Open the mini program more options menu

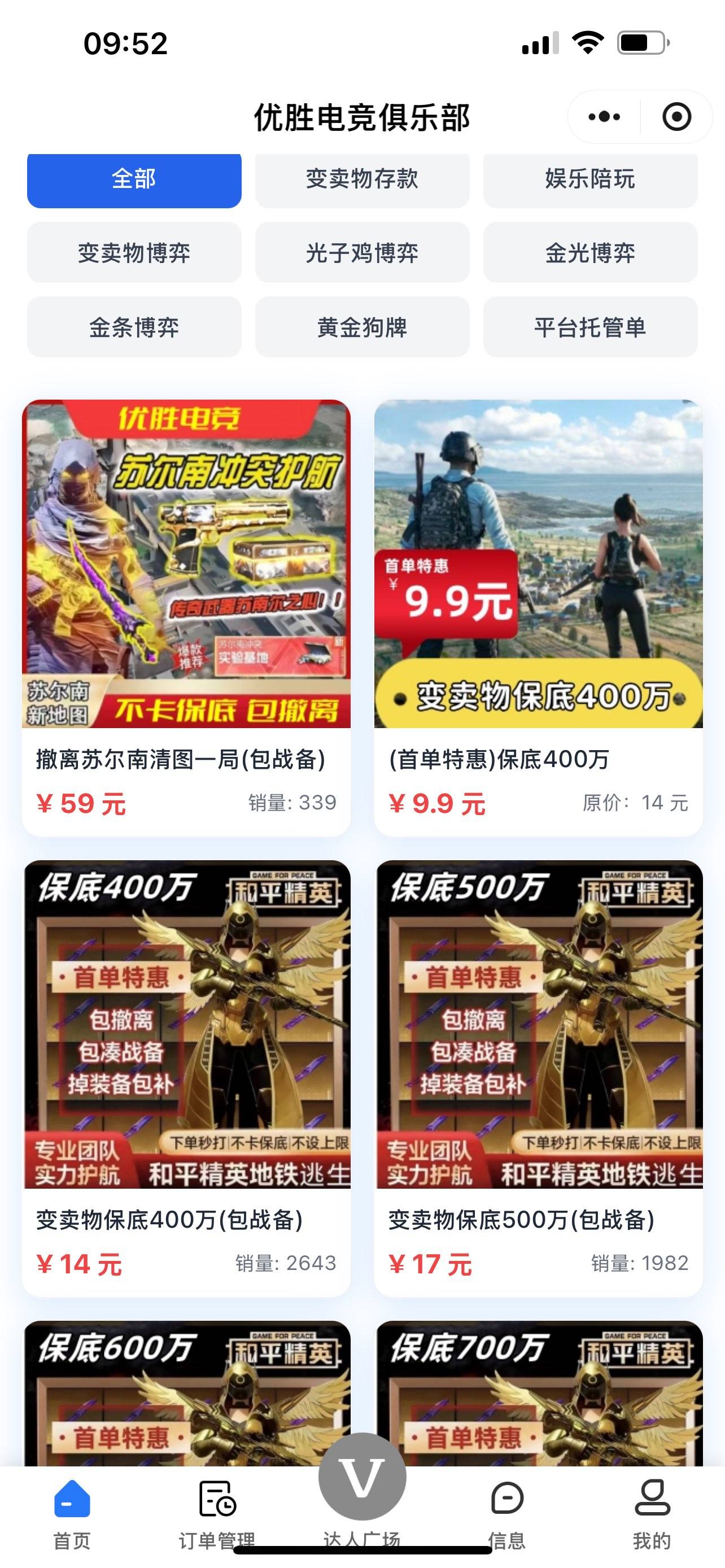[x=604, y=116]
